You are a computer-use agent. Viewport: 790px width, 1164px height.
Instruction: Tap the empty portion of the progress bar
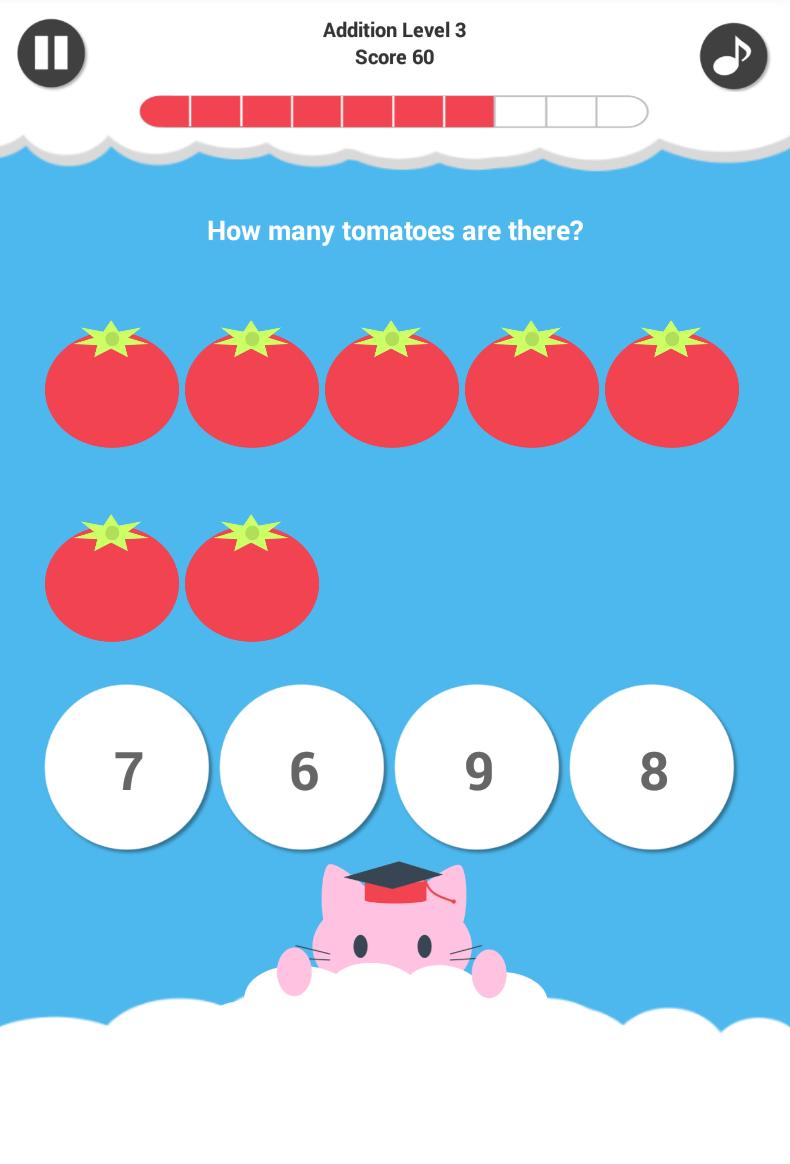[570, 112]
